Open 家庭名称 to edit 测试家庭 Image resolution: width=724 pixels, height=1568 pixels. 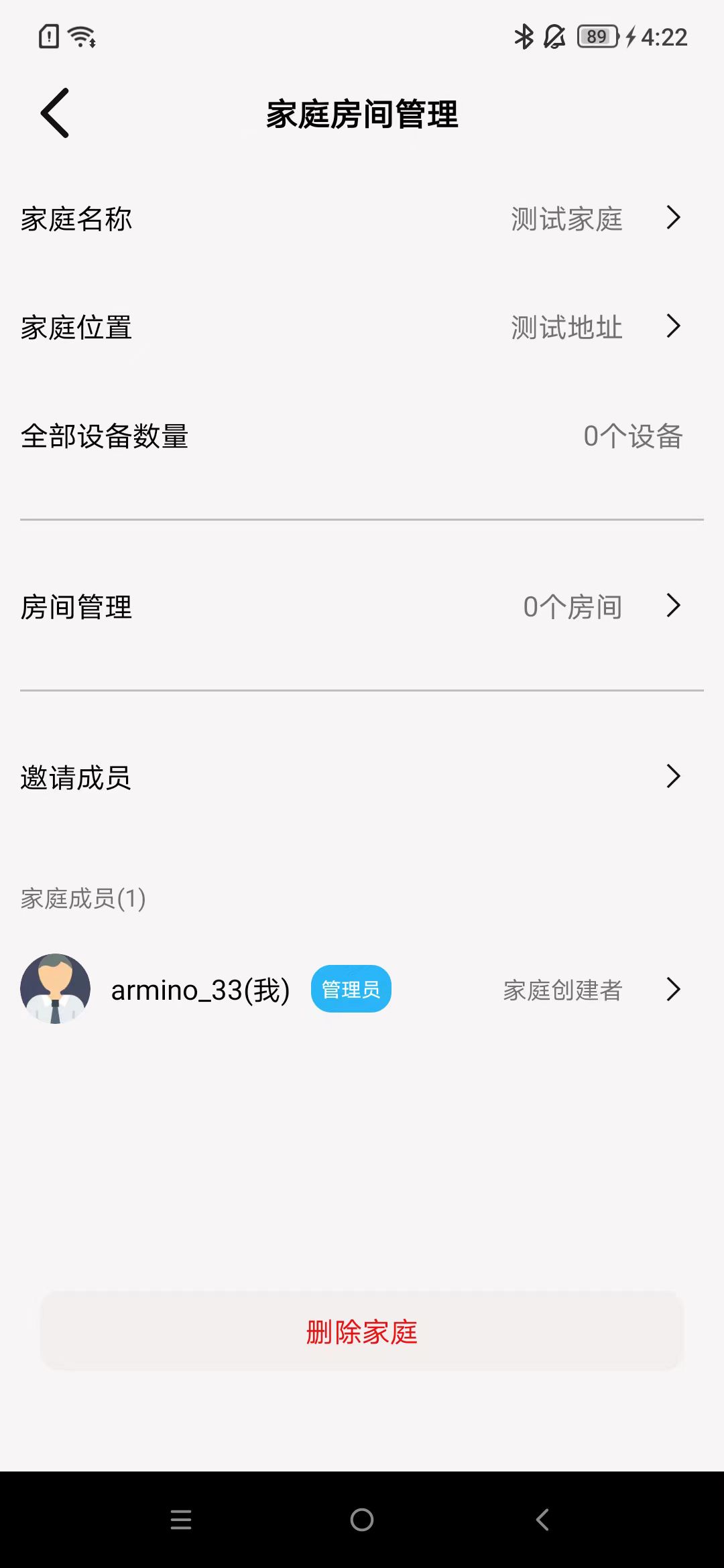[362, 218]
